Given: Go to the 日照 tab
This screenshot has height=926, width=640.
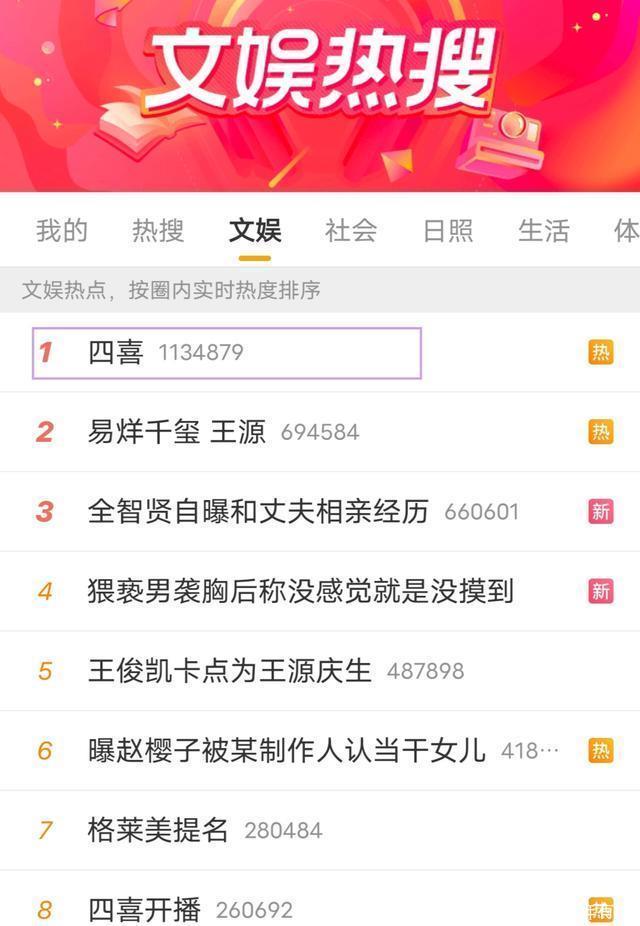Looking at the screenshot, I should click(447, 231).
